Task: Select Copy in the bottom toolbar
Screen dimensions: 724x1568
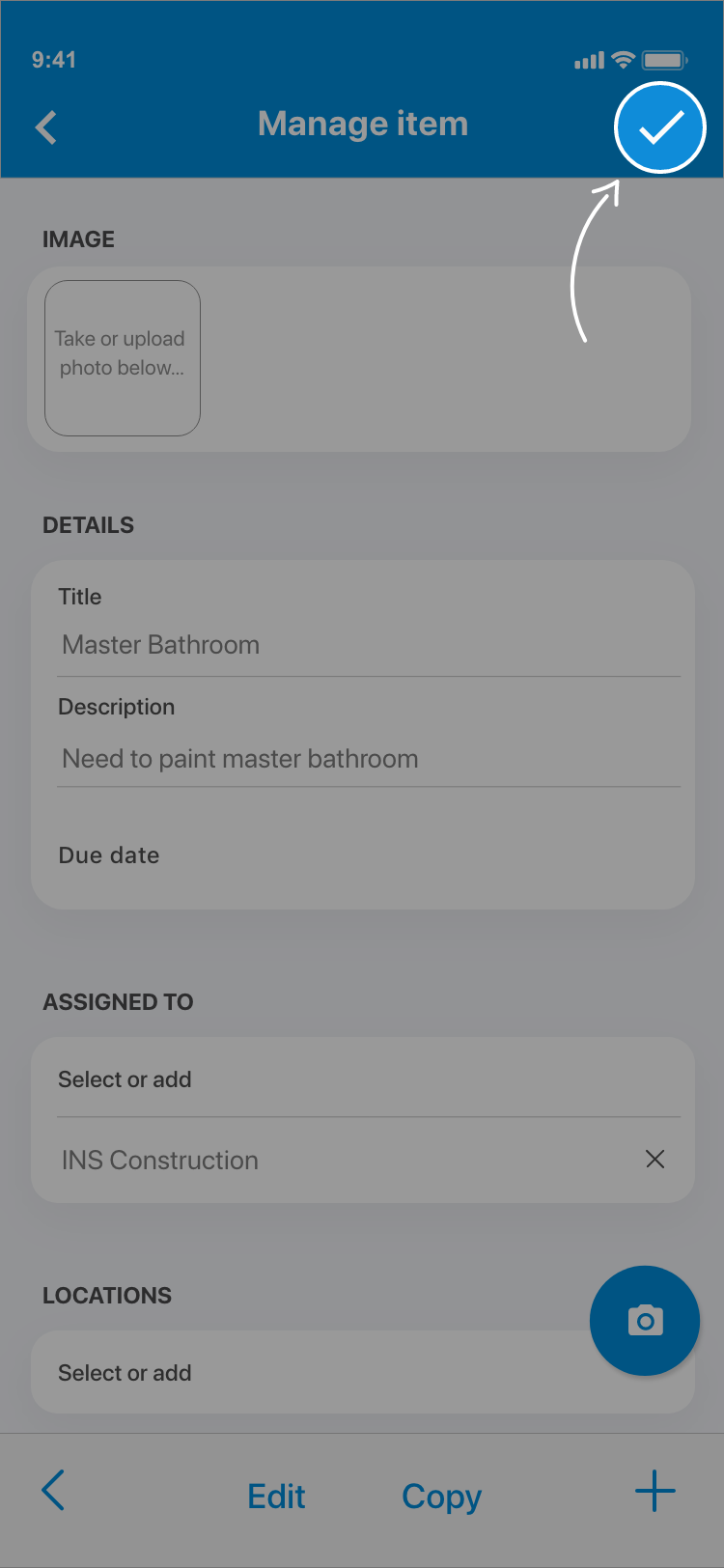Action: tap(441, 1497)
